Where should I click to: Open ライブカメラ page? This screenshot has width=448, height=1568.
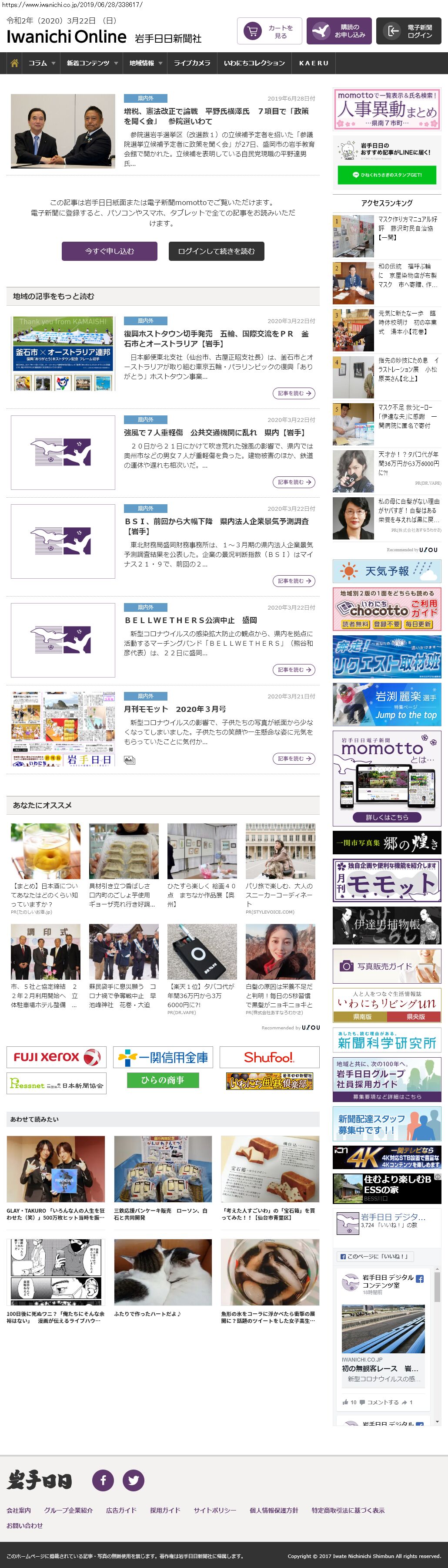click(192, 63)
